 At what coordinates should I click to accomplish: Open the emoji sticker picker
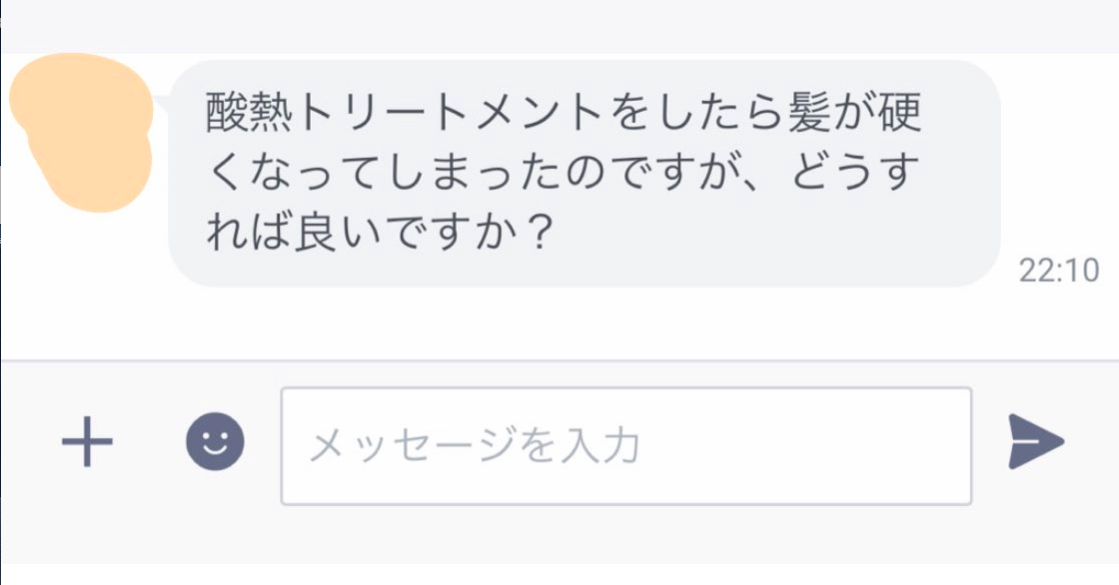[x=215, y=442]
